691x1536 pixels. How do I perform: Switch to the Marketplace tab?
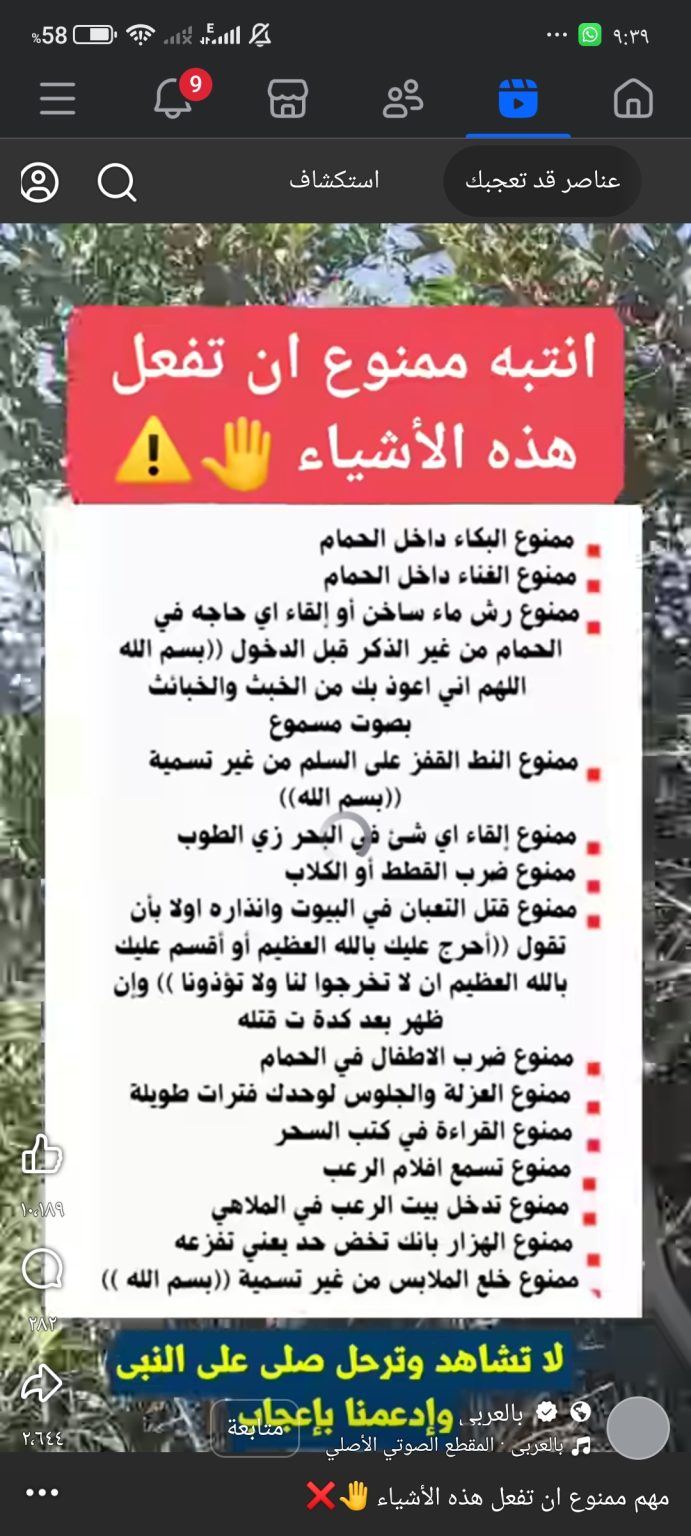pos(288,99)
